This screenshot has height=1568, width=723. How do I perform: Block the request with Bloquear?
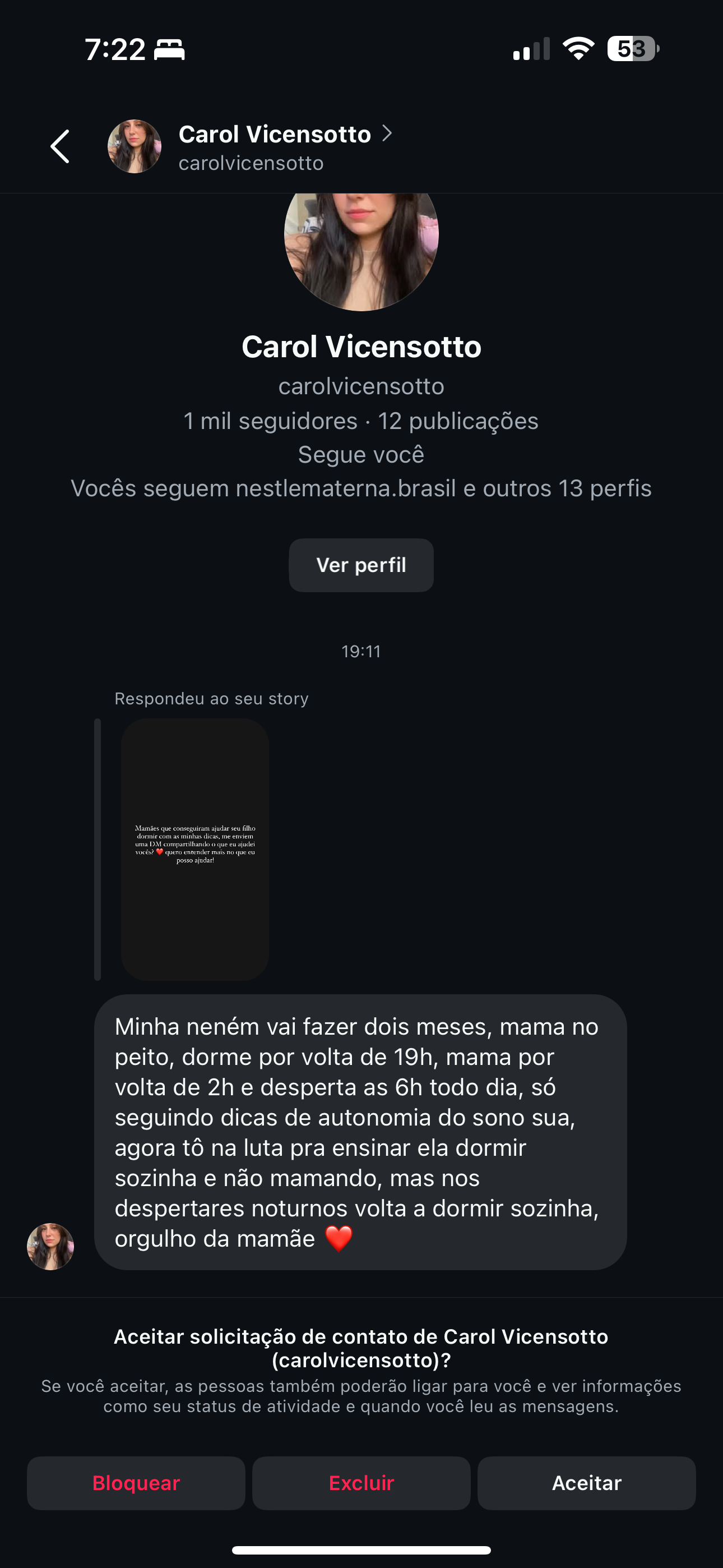(x=136, y=1483)
